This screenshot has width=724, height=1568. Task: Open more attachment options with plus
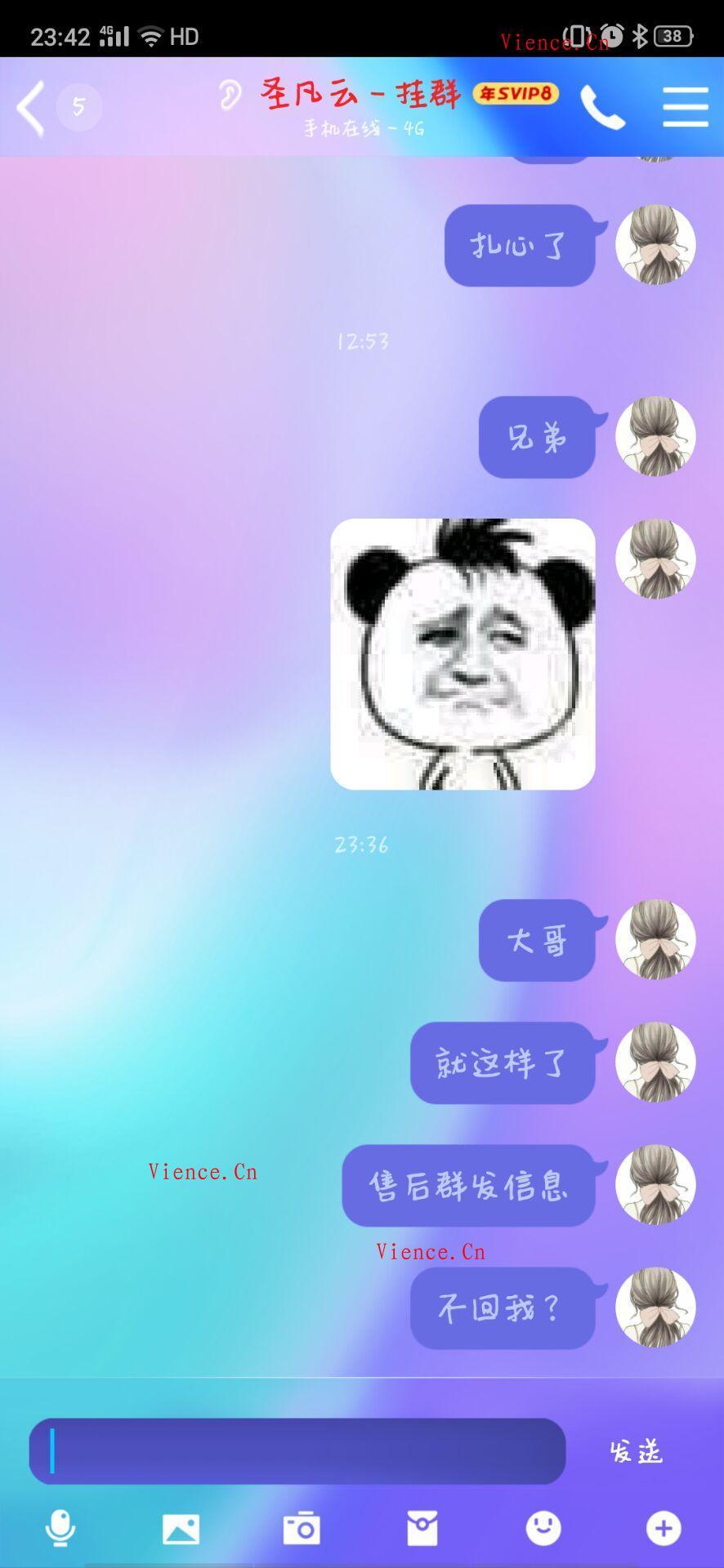[x=664, y=1528]
